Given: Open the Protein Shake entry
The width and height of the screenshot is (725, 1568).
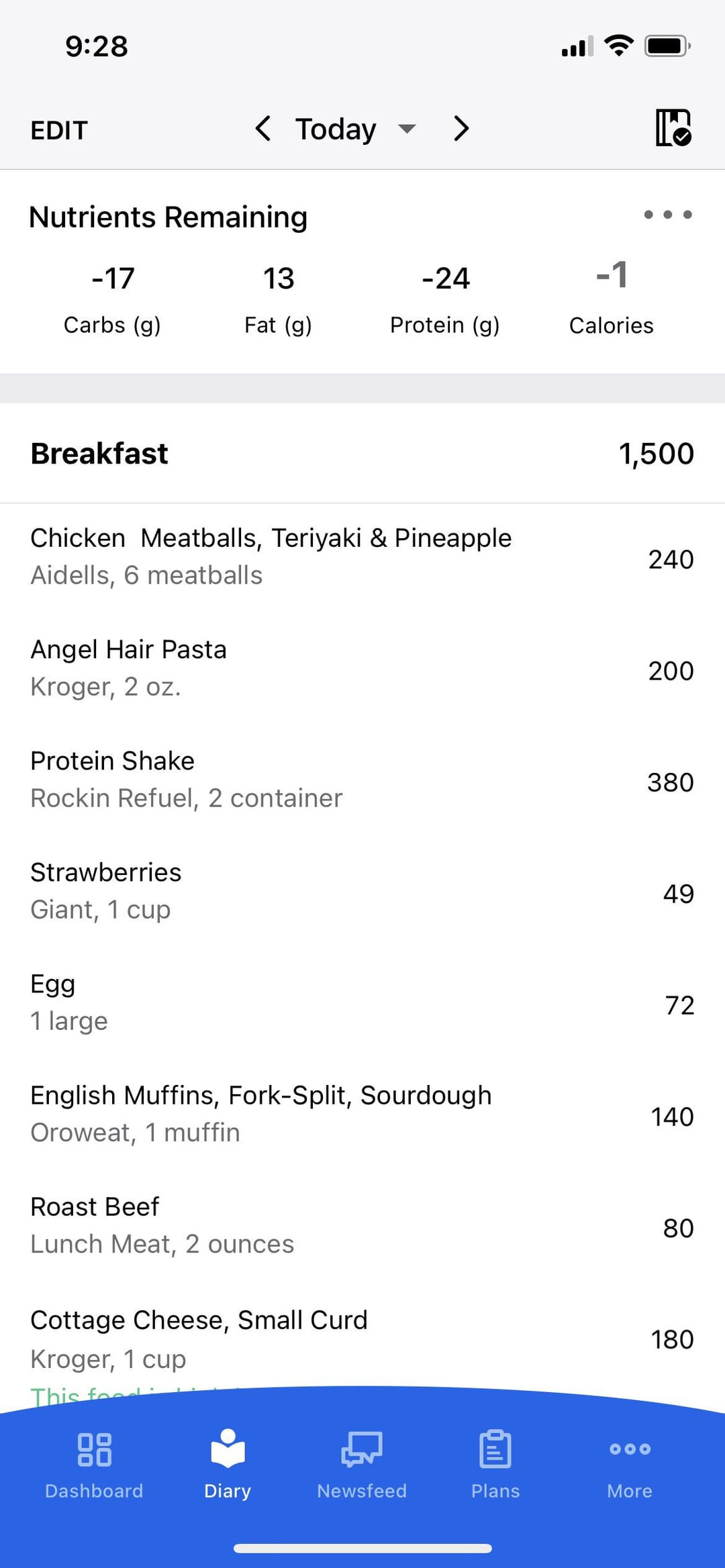Looking at the screenshot, I should coord(362,780).
